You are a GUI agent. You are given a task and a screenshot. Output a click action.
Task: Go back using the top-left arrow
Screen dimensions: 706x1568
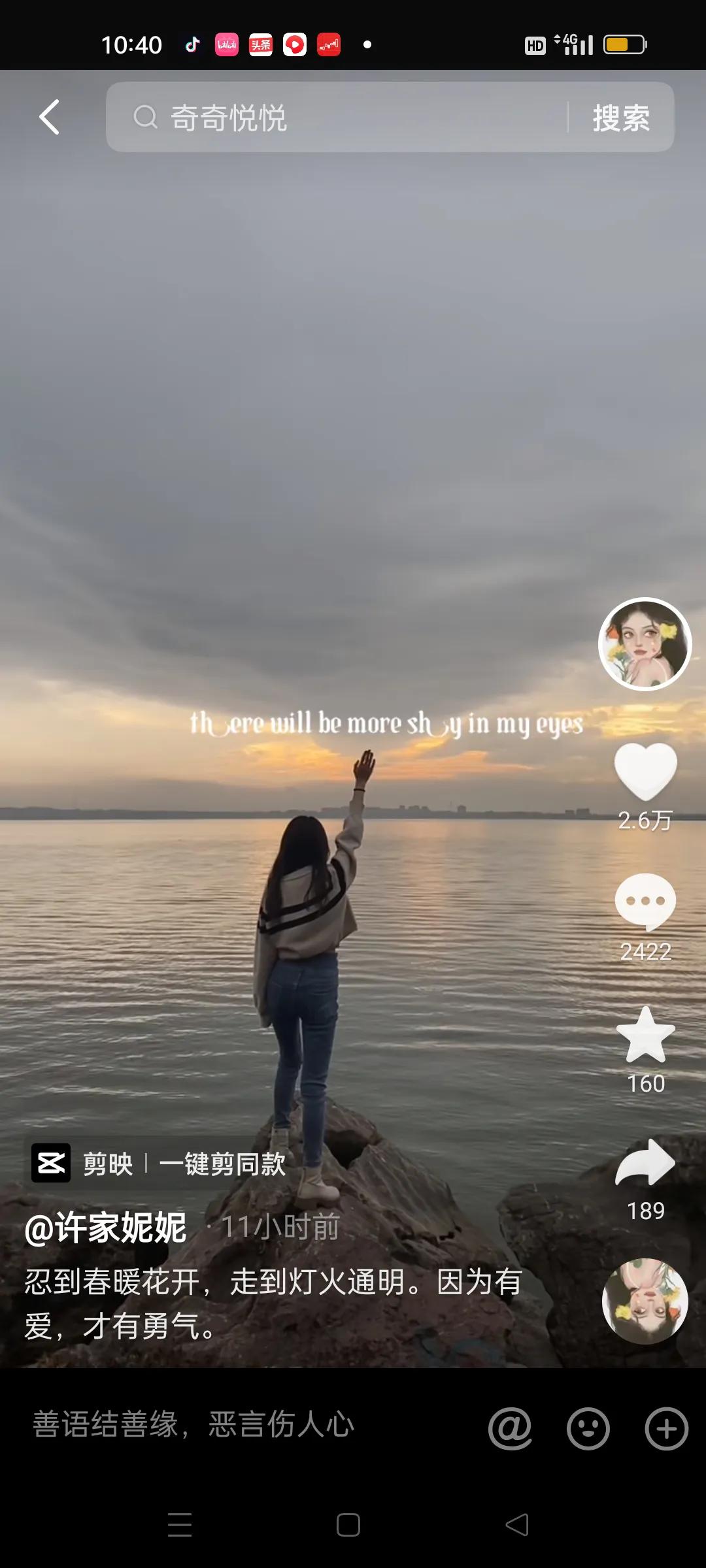(x=50, y=118)
